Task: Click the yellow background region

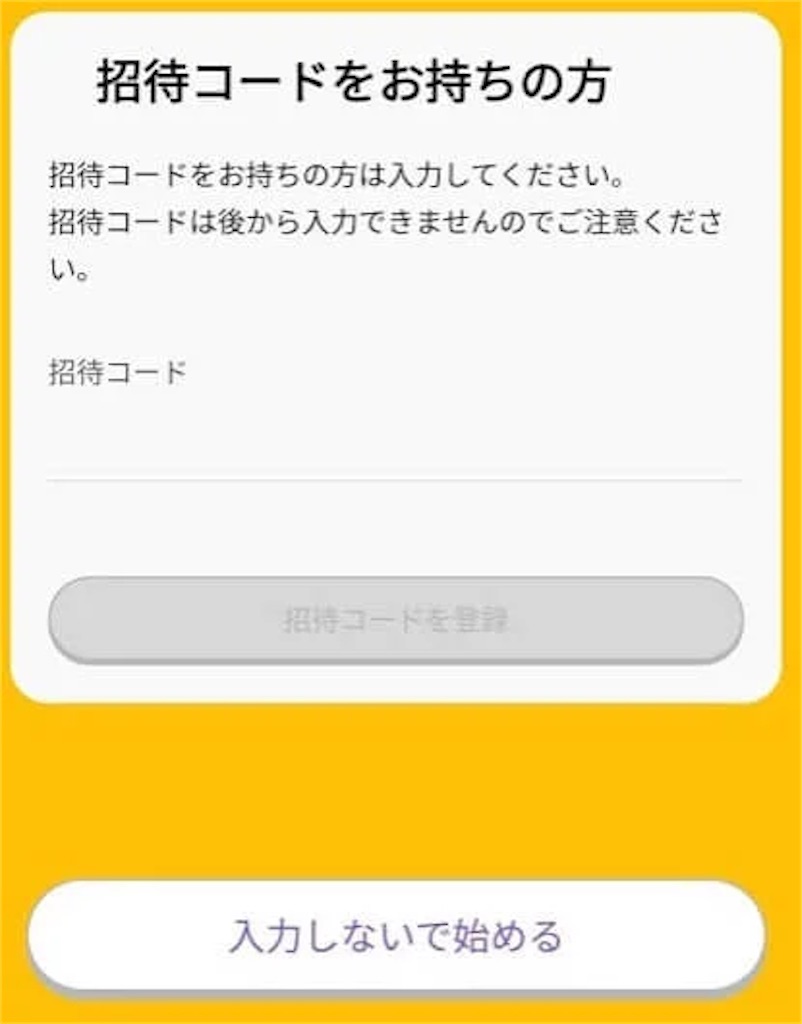Action: pyautogui.click(x=400, y=790)
